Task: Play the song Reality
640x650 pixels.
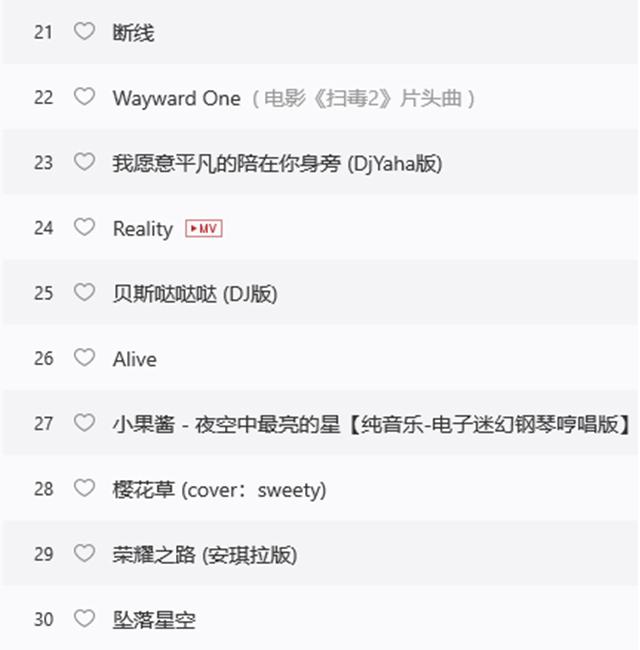Action: click(x=142, y=229)
